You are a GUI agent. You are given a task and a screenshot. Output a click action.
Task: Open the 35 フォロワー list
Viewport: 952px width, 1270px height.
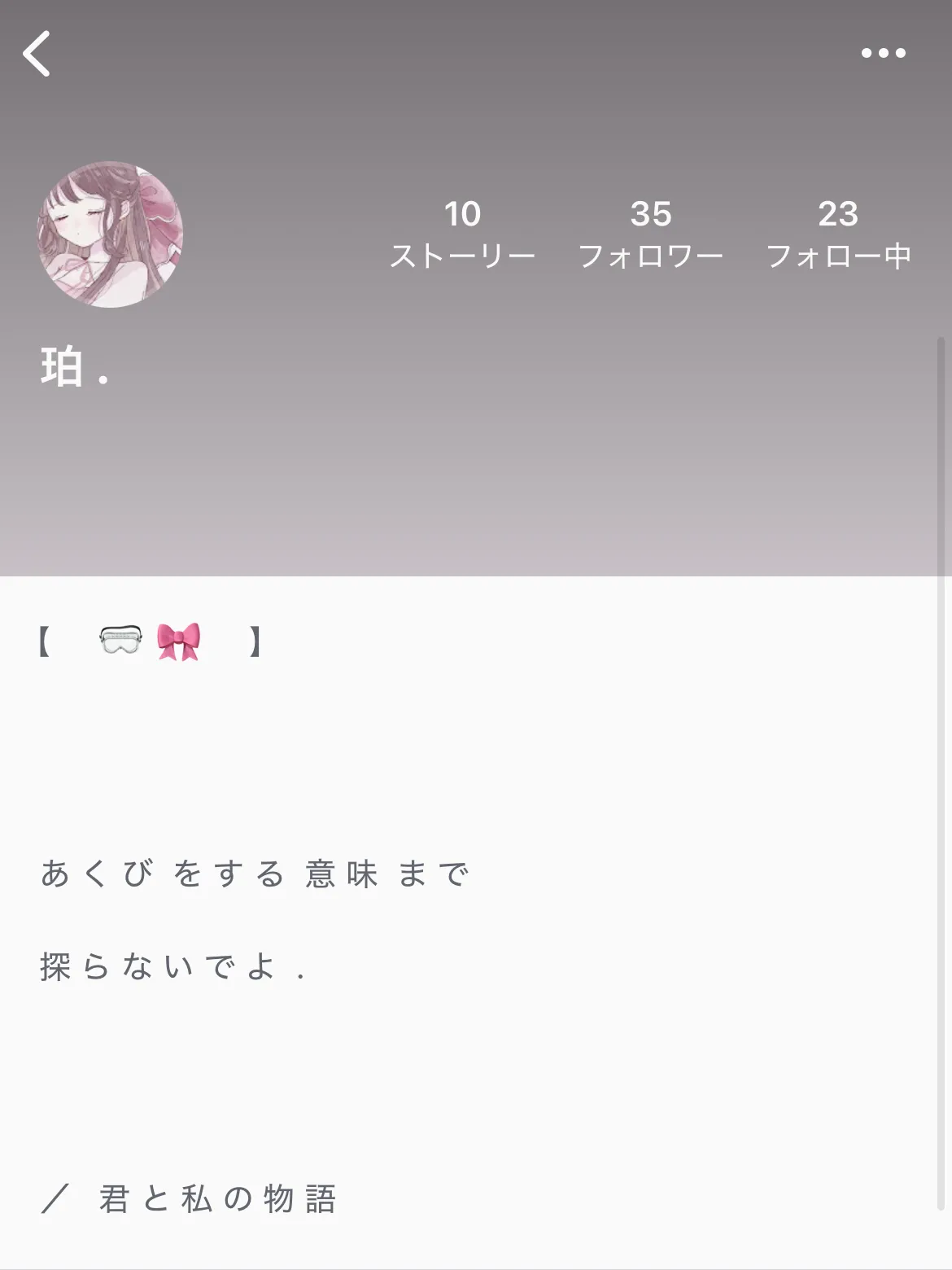tap(650, 234)
